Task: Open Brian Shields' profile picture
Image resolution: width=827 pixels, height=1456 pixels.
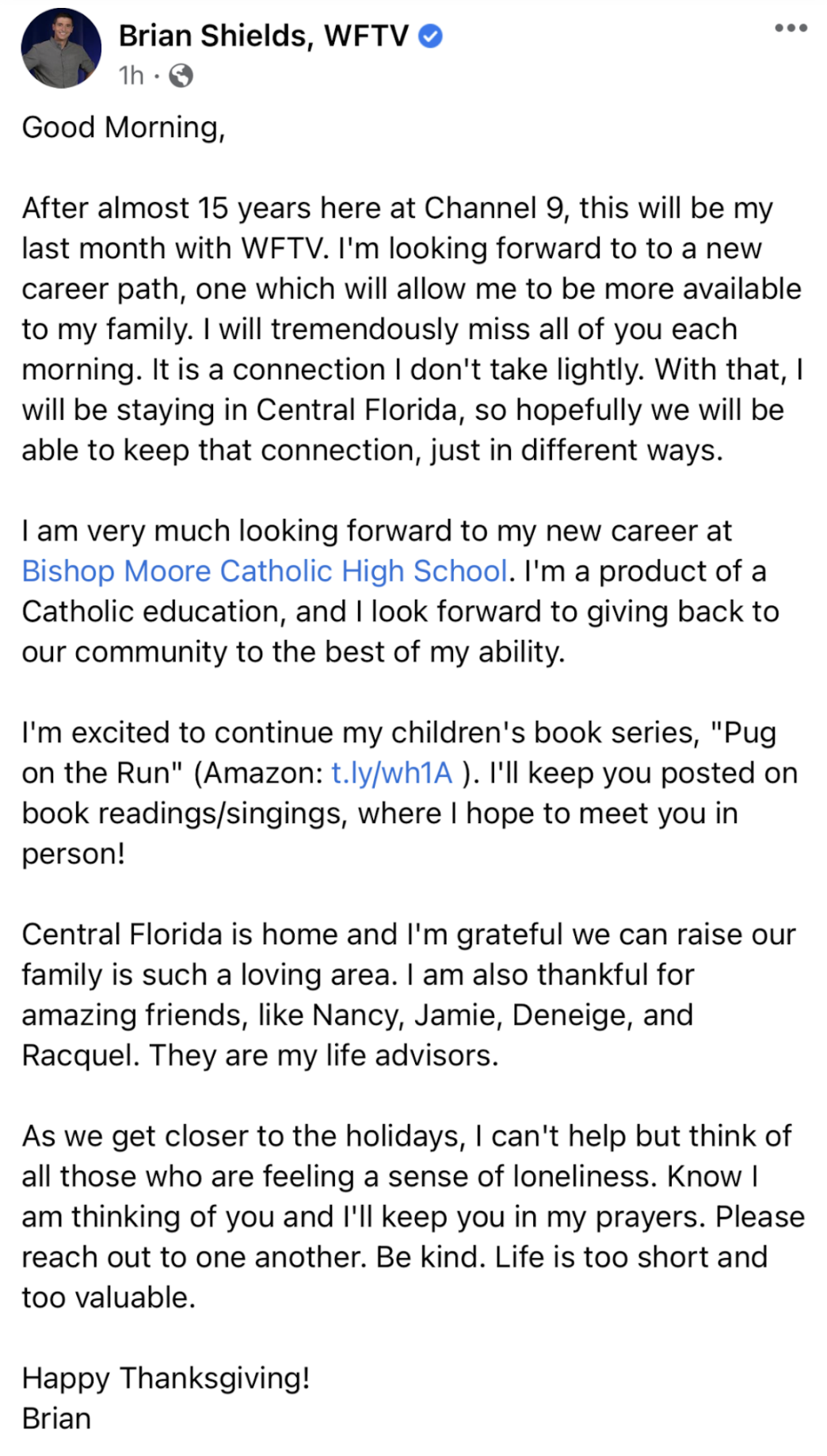Action: [61, 48]
